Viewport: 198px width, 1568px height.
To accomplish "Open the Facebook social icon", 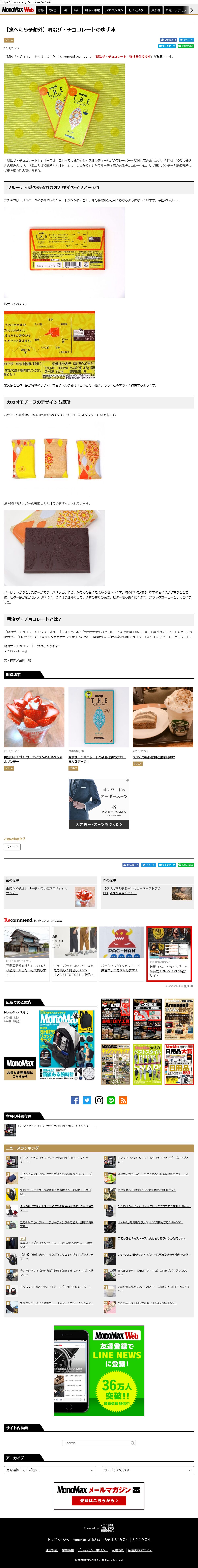I will click(75, 1100).
